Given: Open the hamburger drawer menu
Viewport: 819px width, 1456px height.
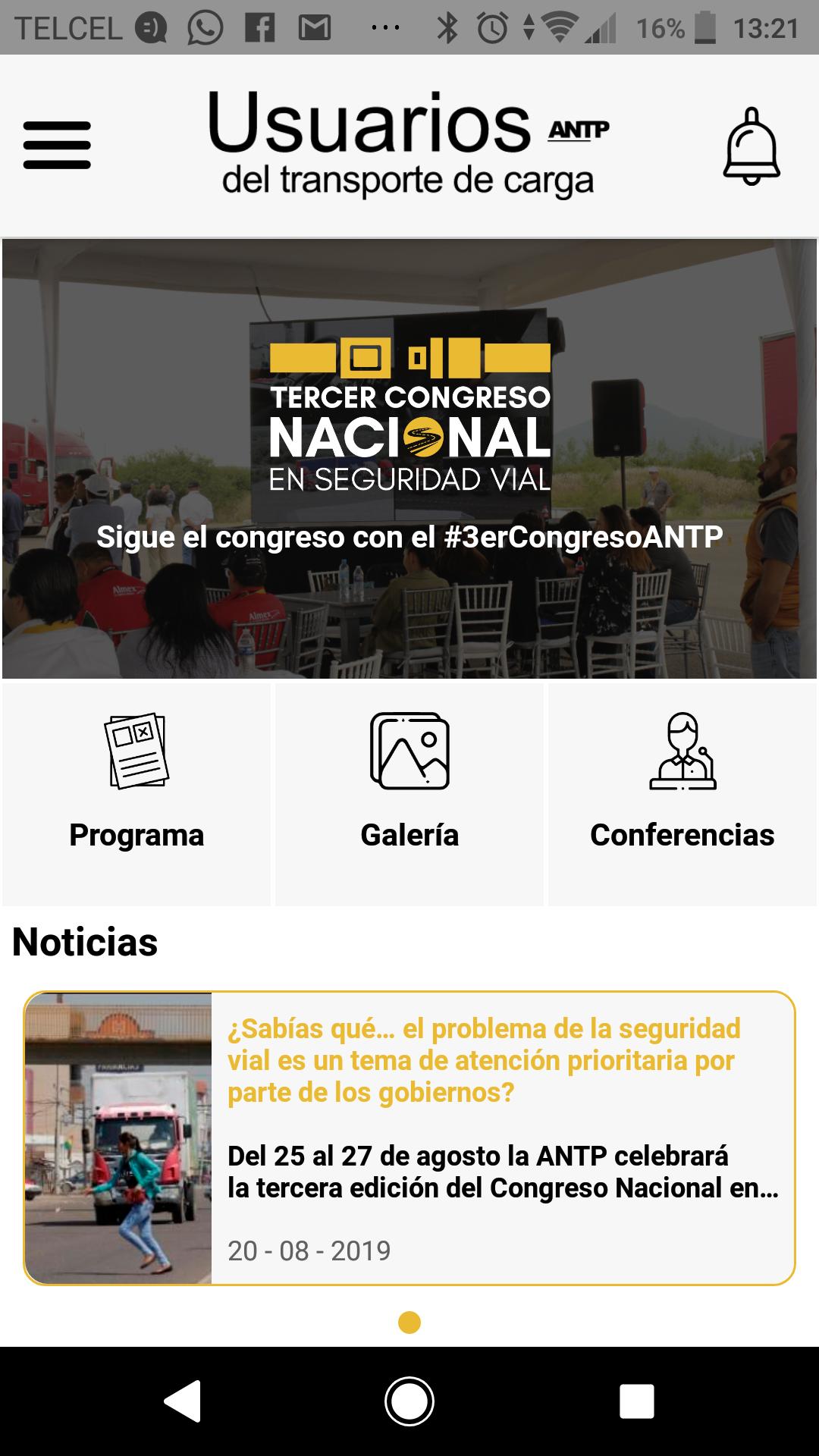Looking at the screenshot, I should click(x=57, y=145).
